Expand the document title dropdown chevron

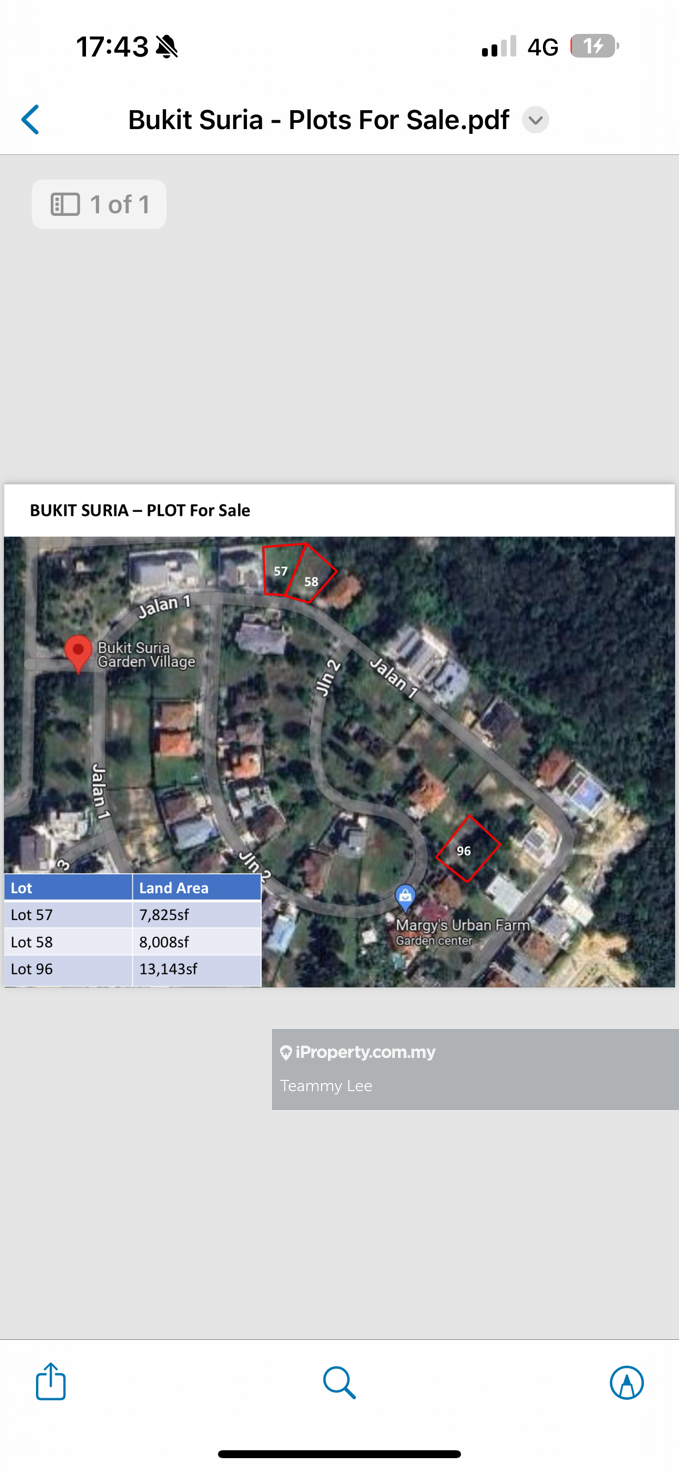pos(536,120)
